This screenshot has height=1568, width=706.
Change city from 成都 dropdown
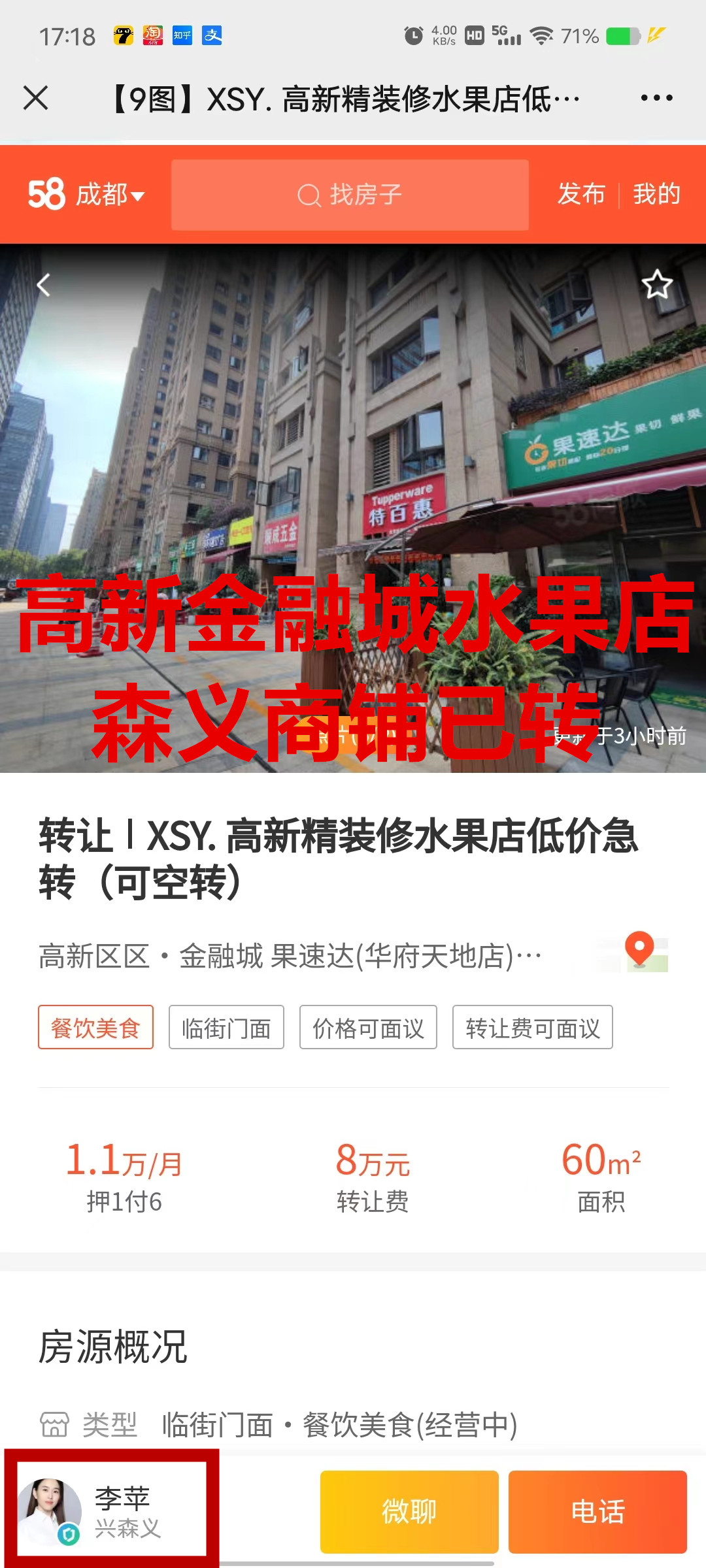click(x=109, y=195)
